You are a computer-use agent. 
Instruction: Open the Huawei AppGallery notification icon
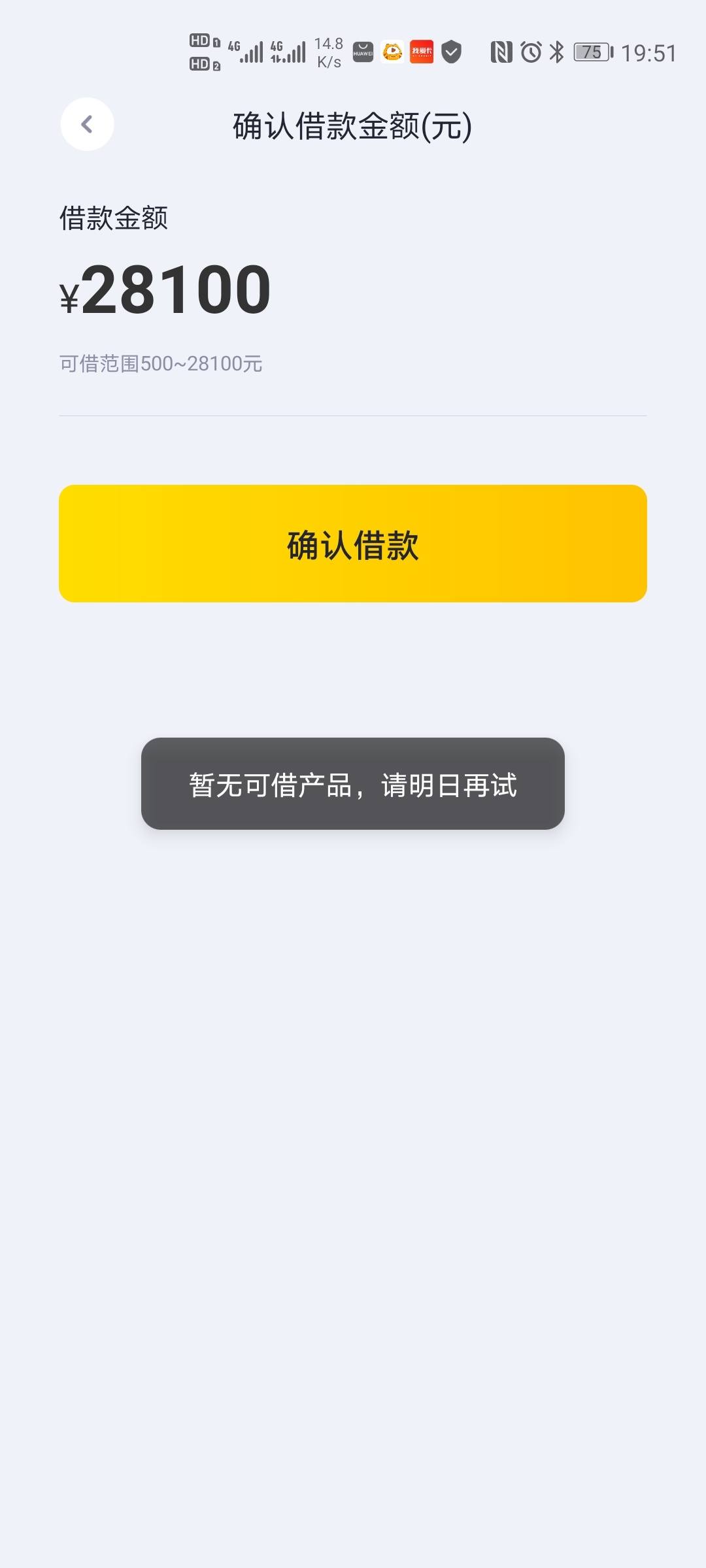tap(361, 51)
